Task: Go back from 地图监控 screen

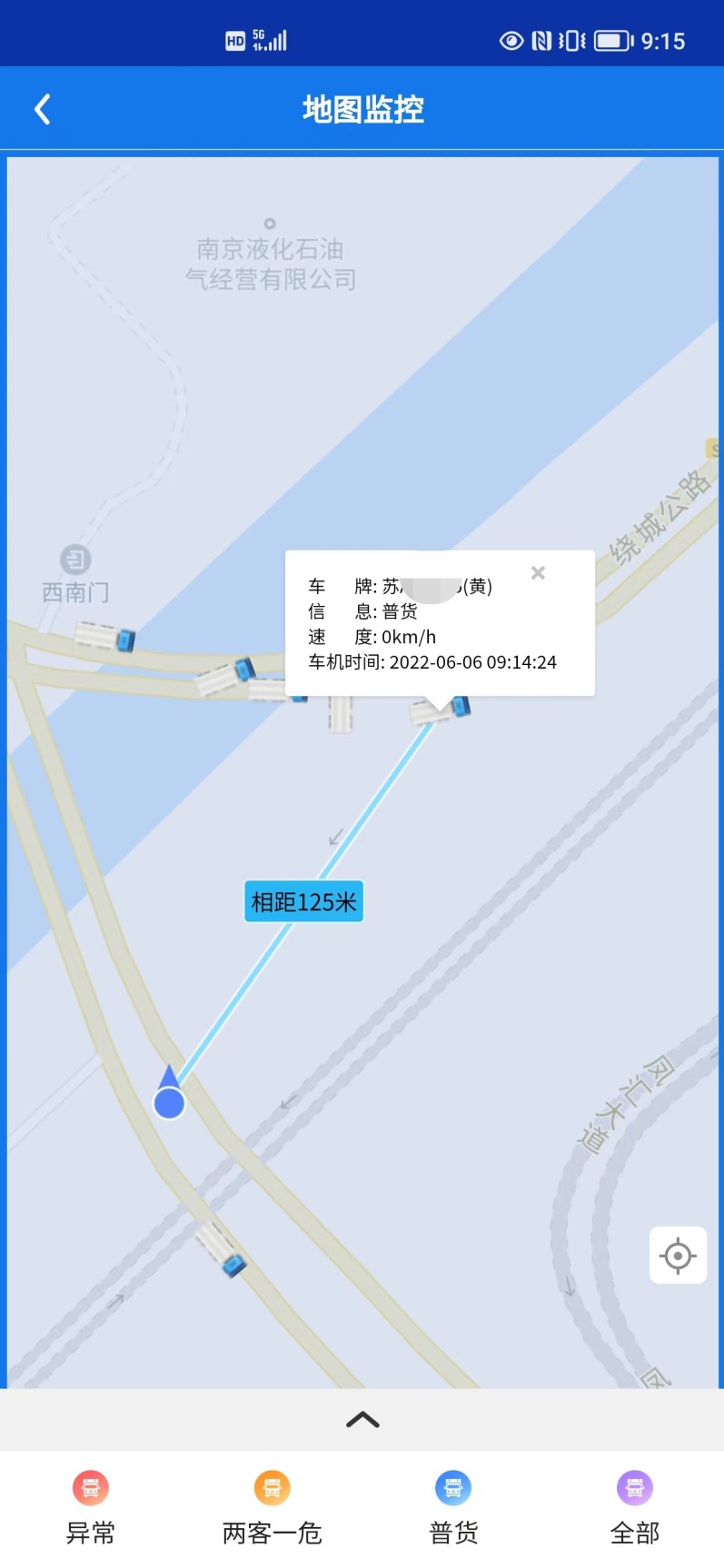Action: pyautogui.click(x=42, y=110)
